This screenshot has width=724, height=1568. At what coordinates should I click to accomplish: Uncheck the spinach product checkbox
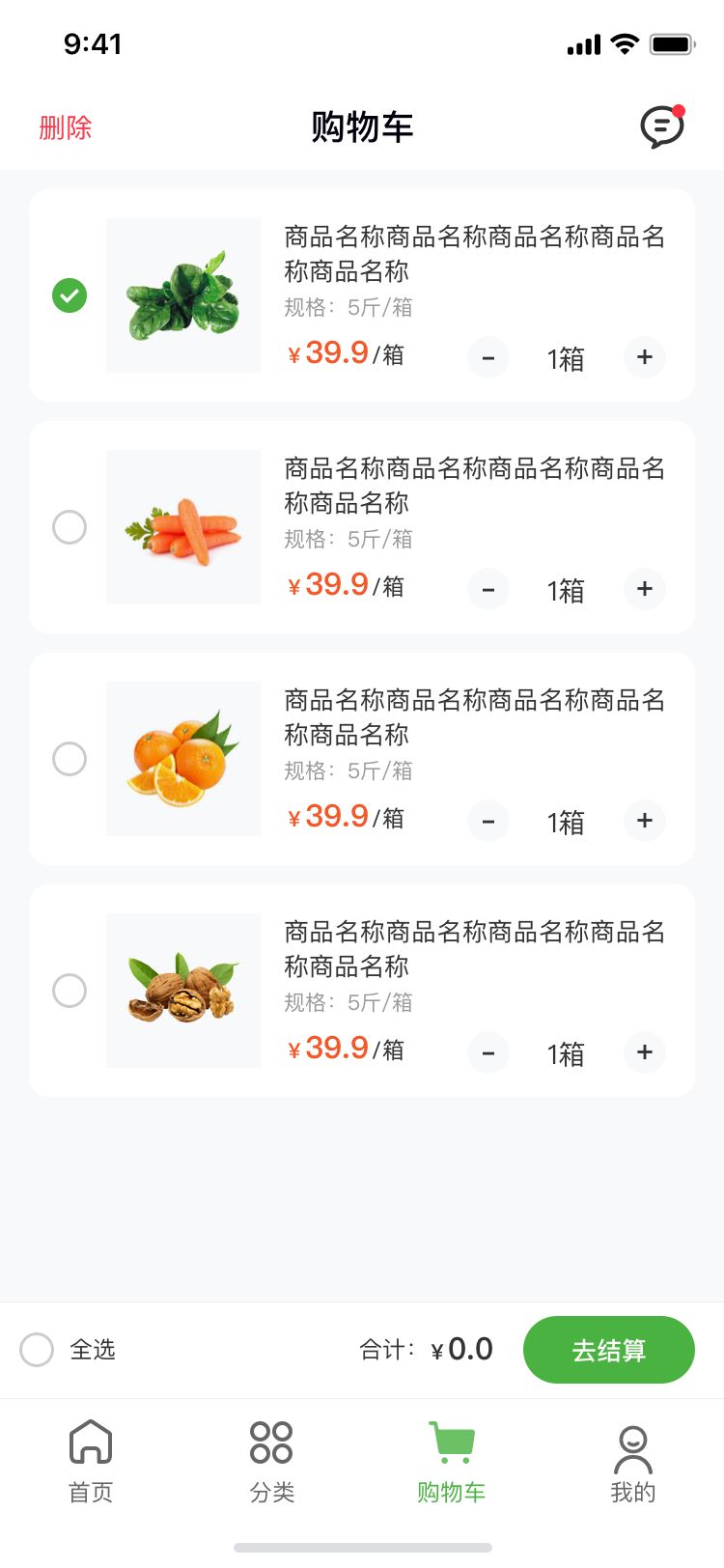[x=70, y=295]
